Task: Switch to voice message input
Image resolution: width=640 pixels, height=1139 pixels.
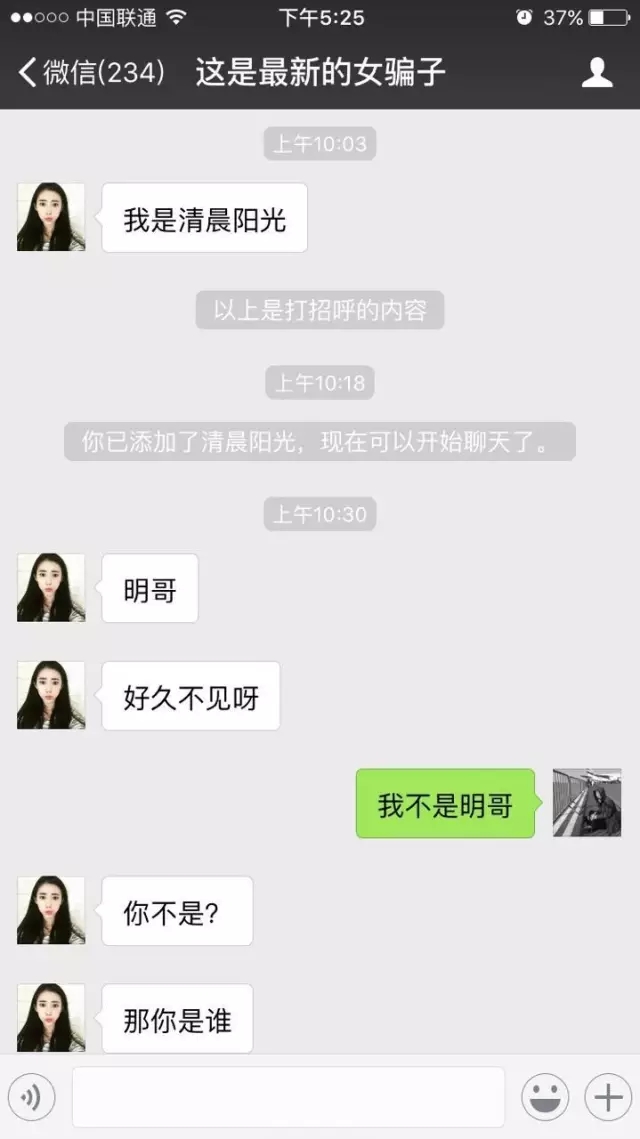Action: pos(31,1097)
